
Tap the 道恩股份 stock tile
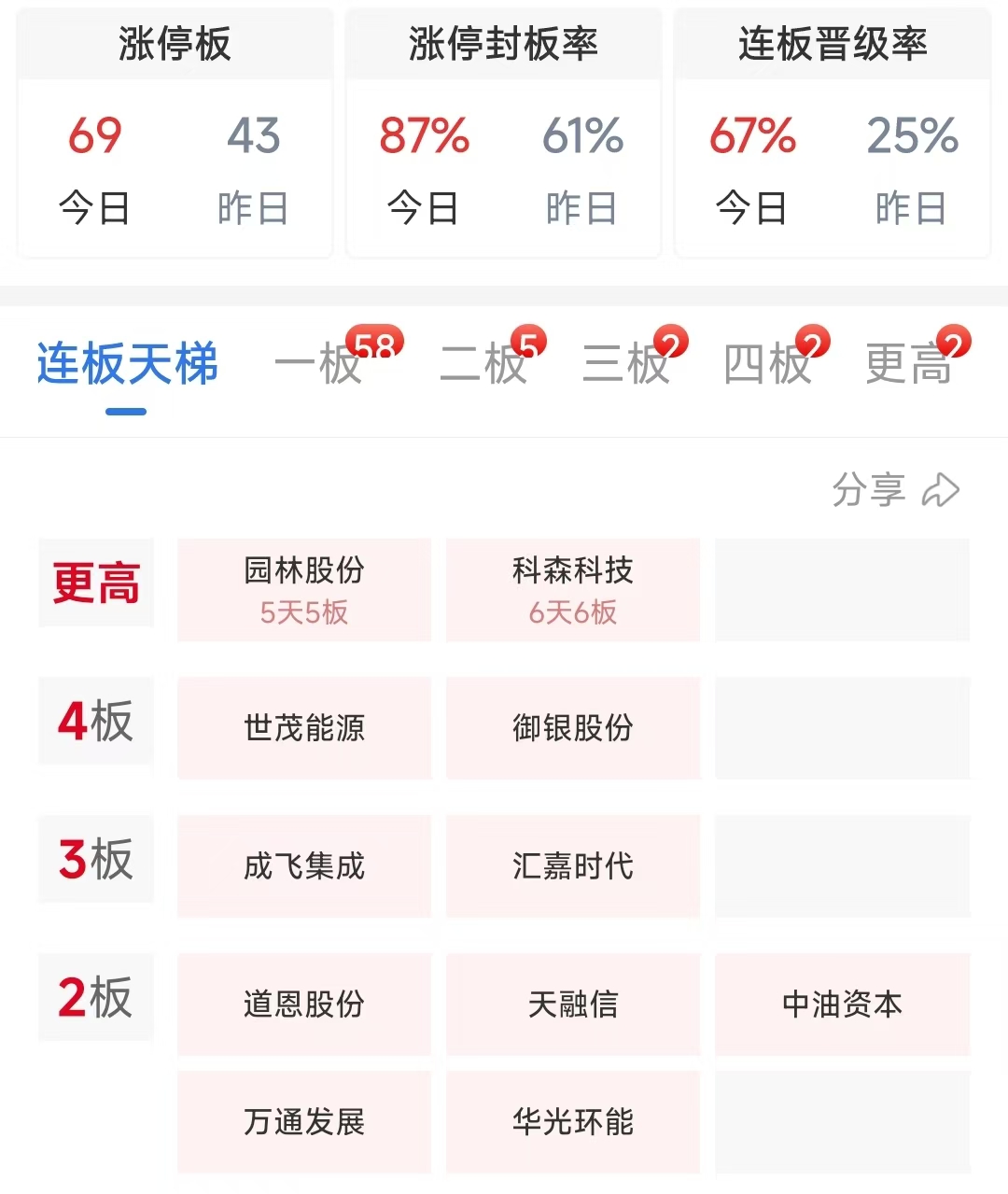tap(304, 1004)
